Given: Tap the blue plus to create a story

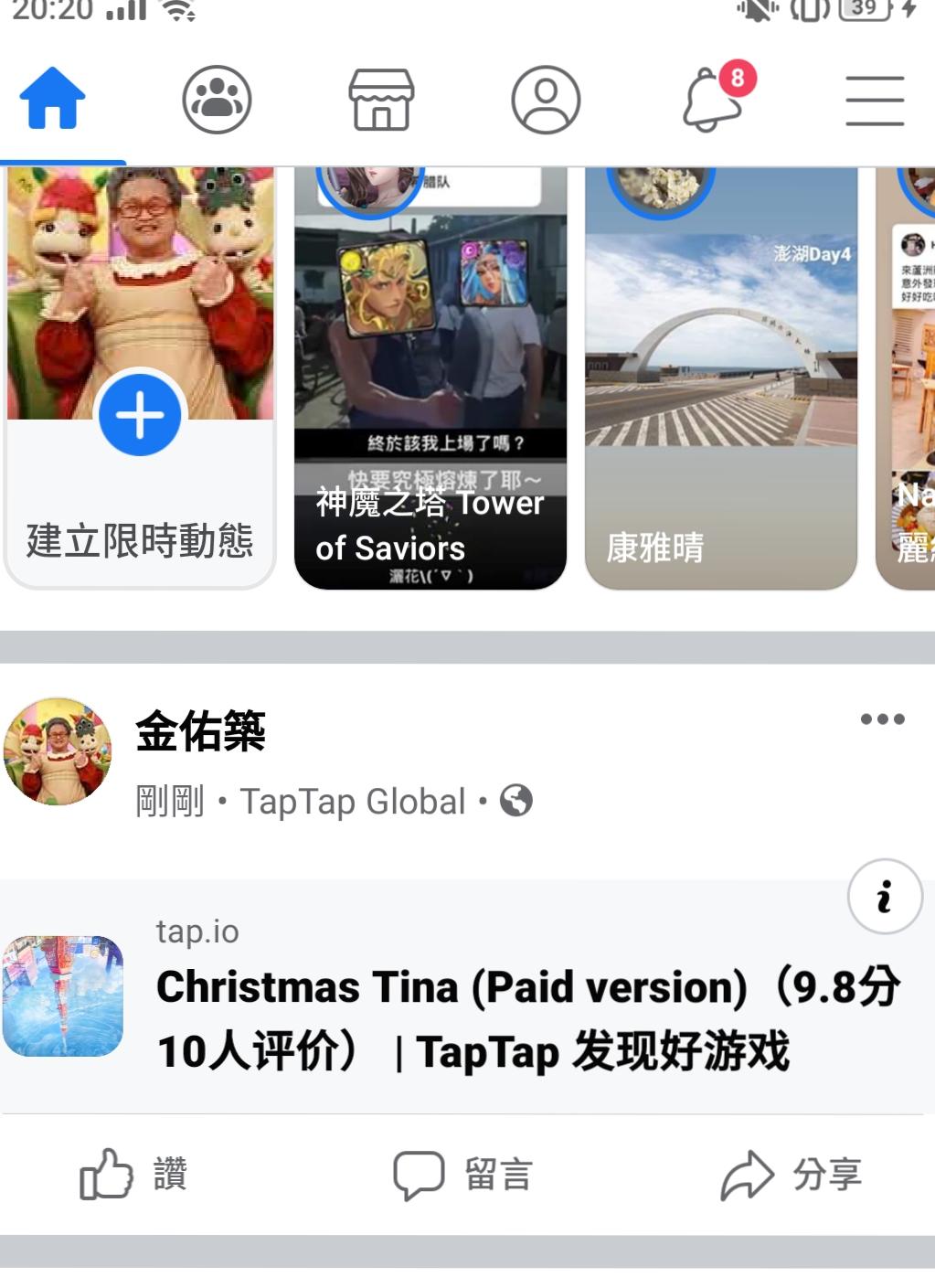Looking at the screenshot, I should (x=137, y=416).
